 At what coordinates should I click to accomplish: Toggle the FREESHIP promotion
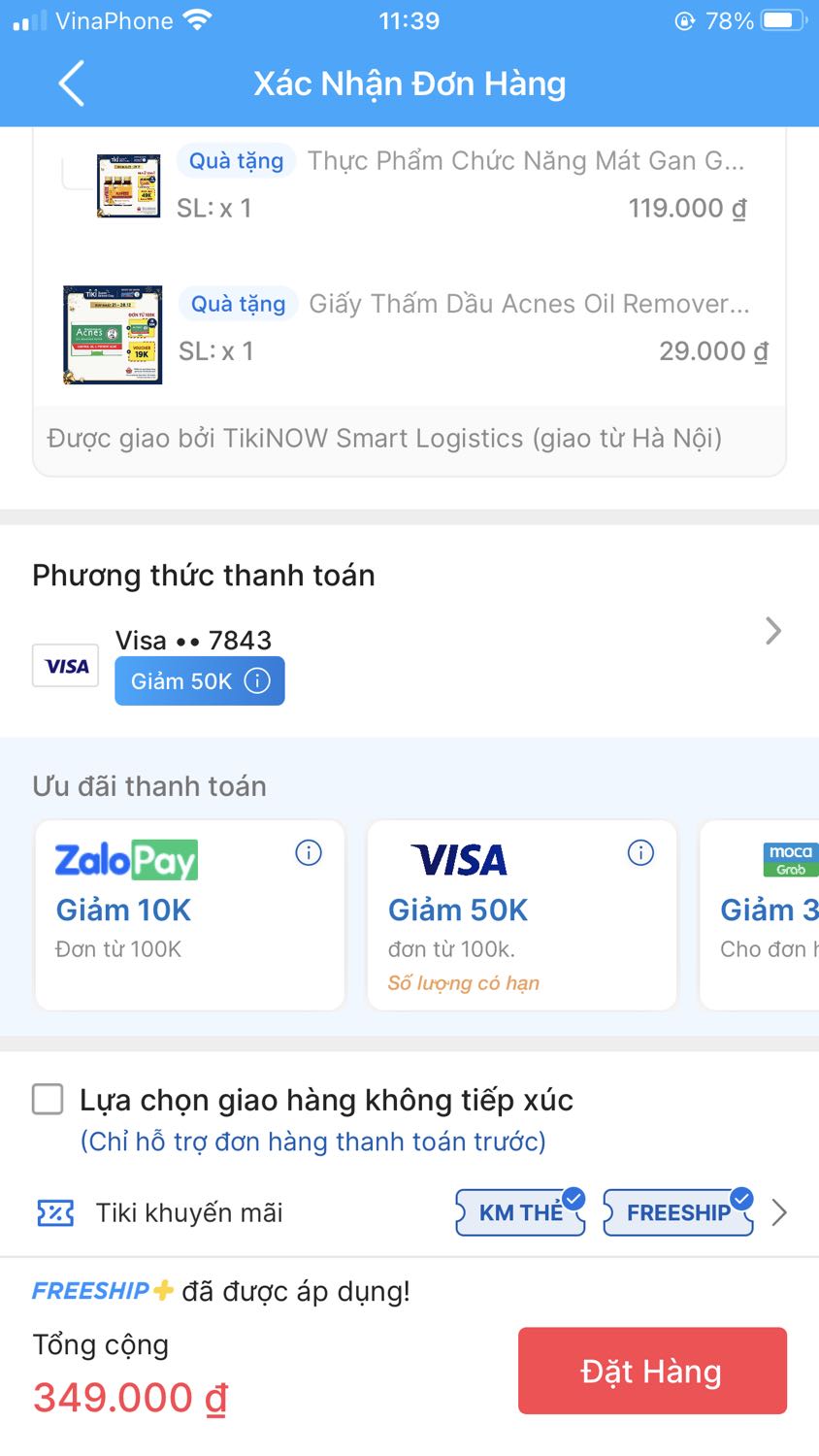pyautogui.click(x=677, y=1211)
